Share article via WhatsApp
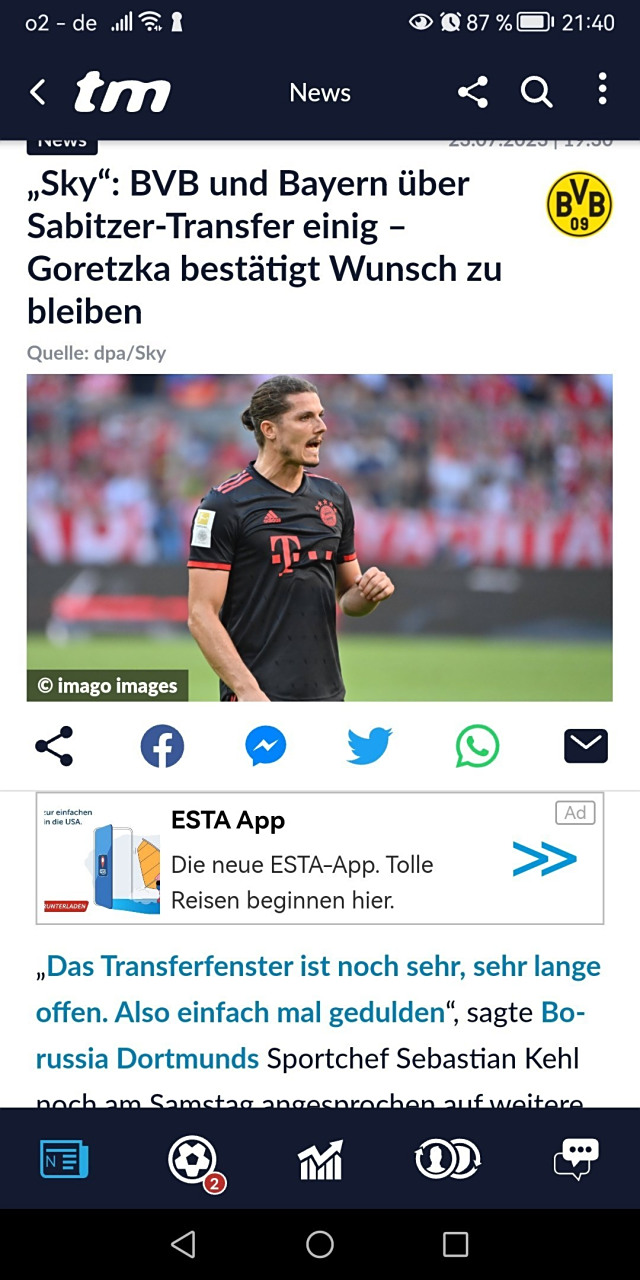The image size is (640, 1280). 477,746
